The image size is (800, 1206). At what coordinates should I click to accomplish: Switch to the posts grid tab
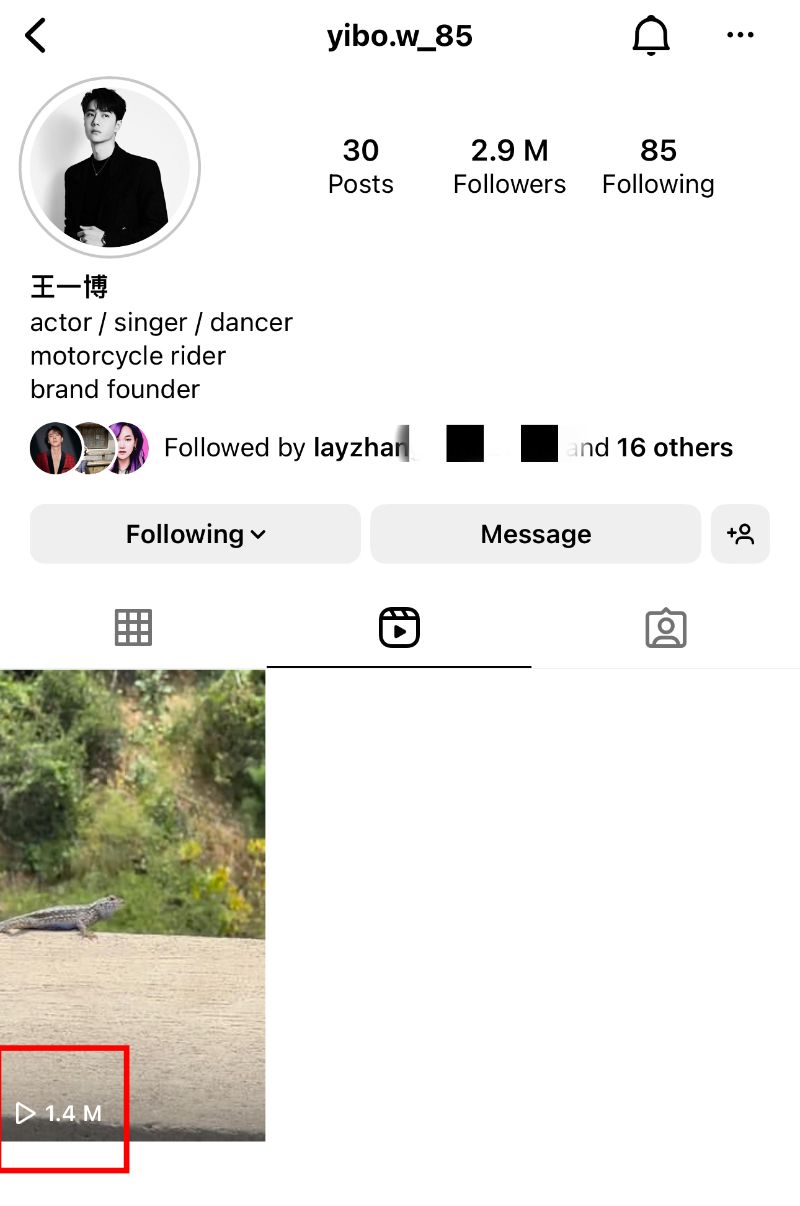point(133,628)
